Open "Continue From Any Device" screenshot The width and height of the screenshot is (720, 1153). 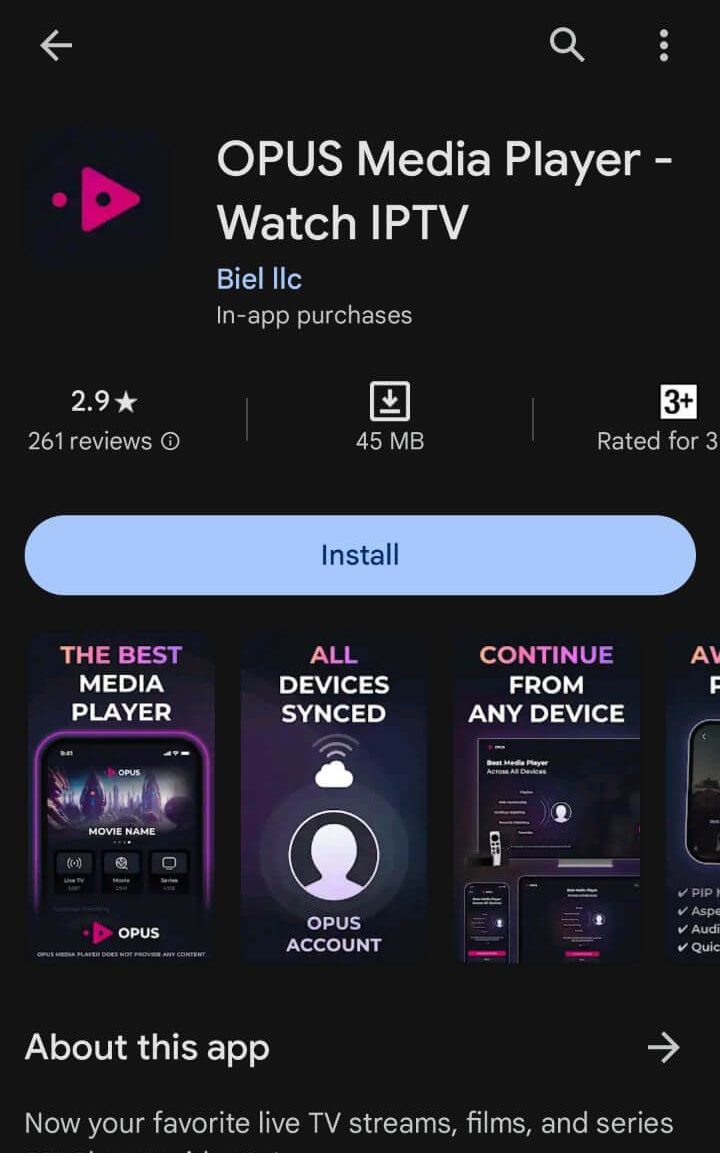546,797
